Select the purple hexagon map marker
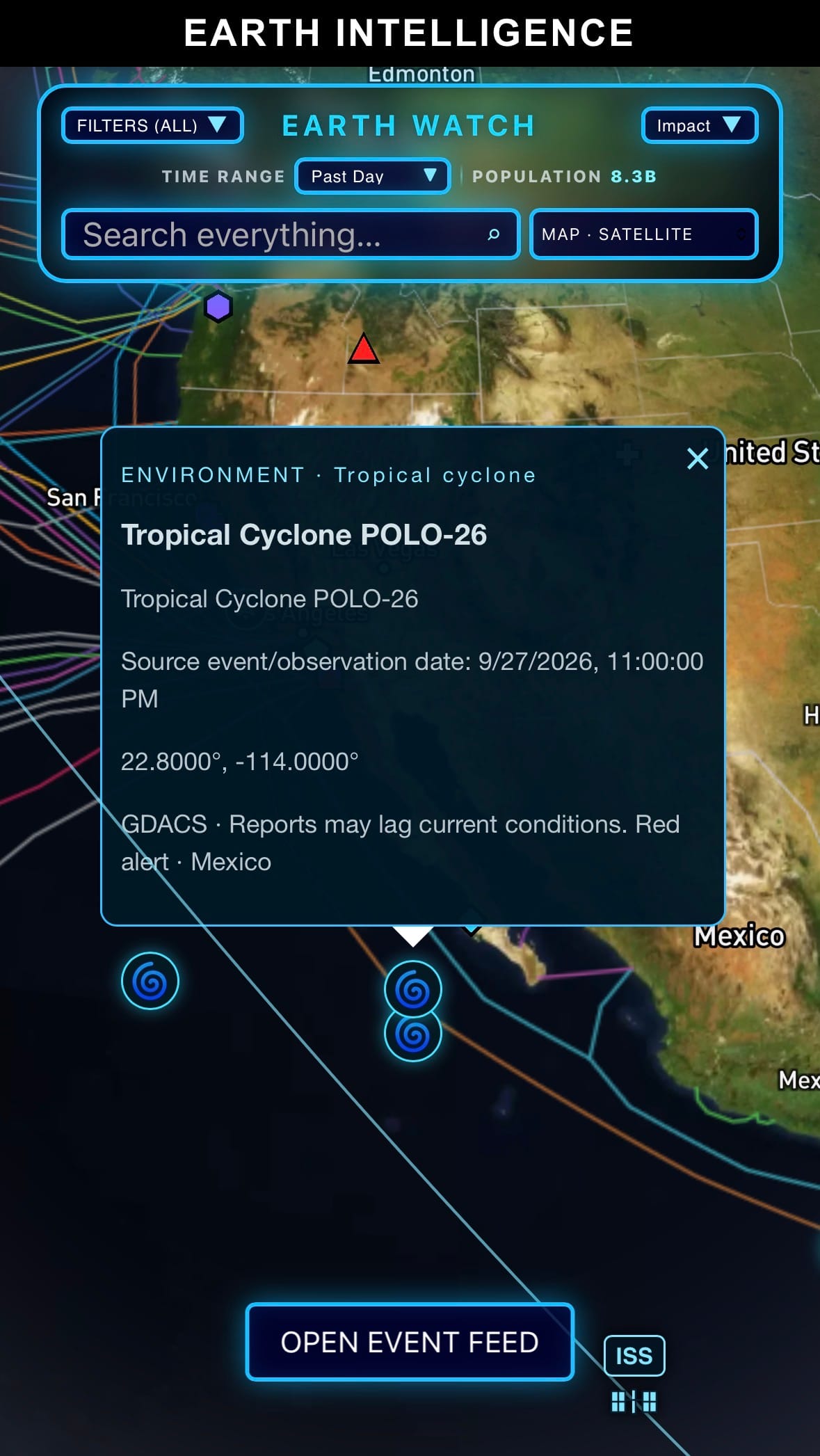 (218, 306)
